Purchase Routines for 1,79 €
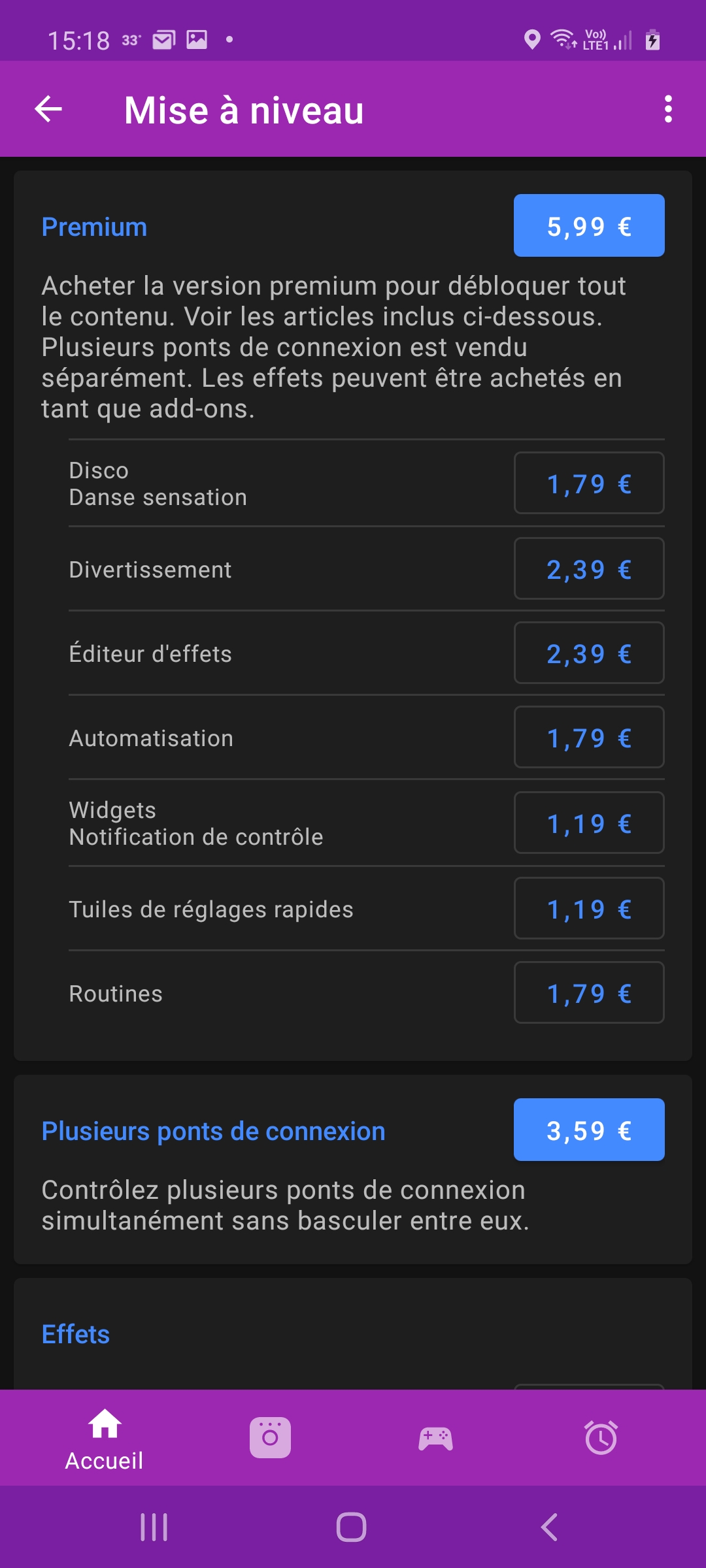 (589, 992)
